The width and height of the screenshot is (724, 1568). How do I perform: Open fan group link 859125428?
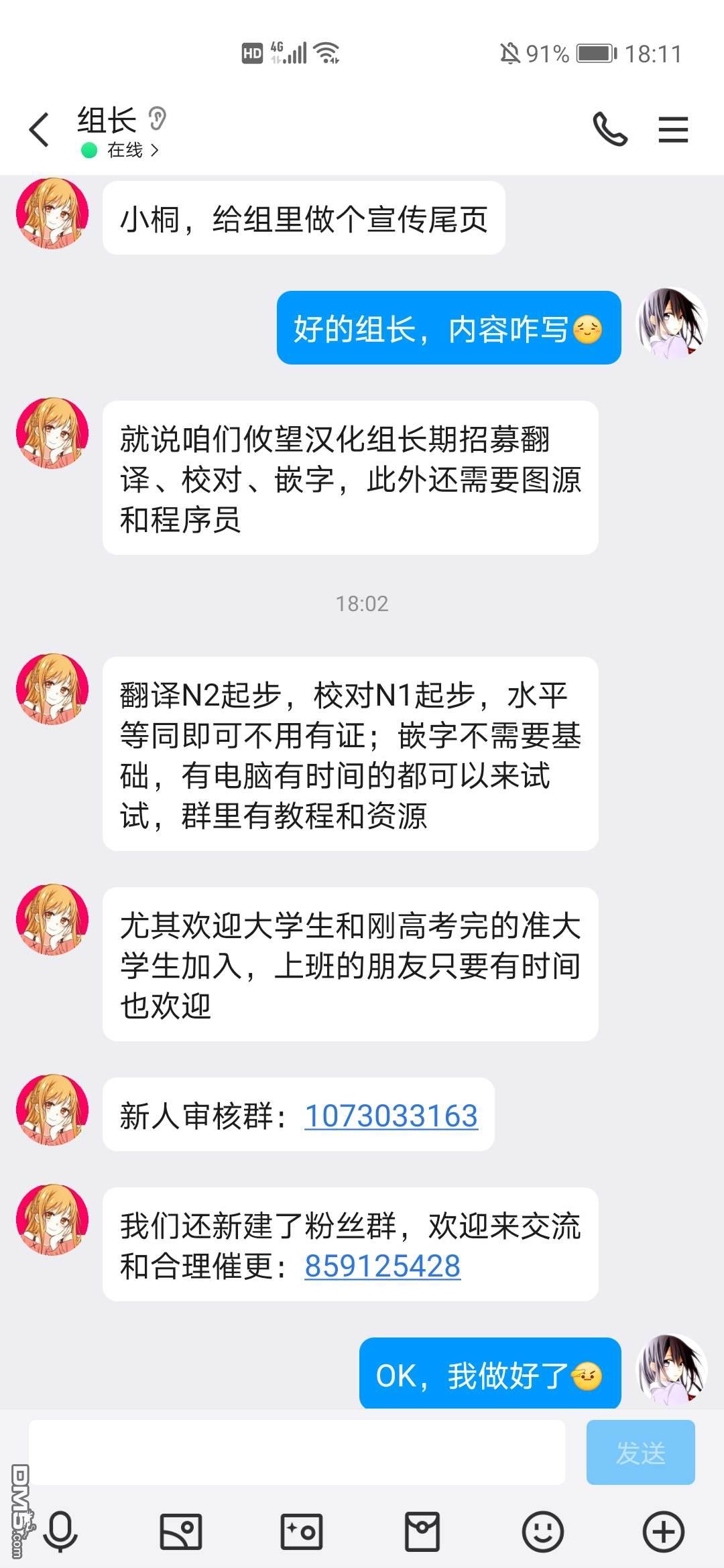[x=382, y=1266]
